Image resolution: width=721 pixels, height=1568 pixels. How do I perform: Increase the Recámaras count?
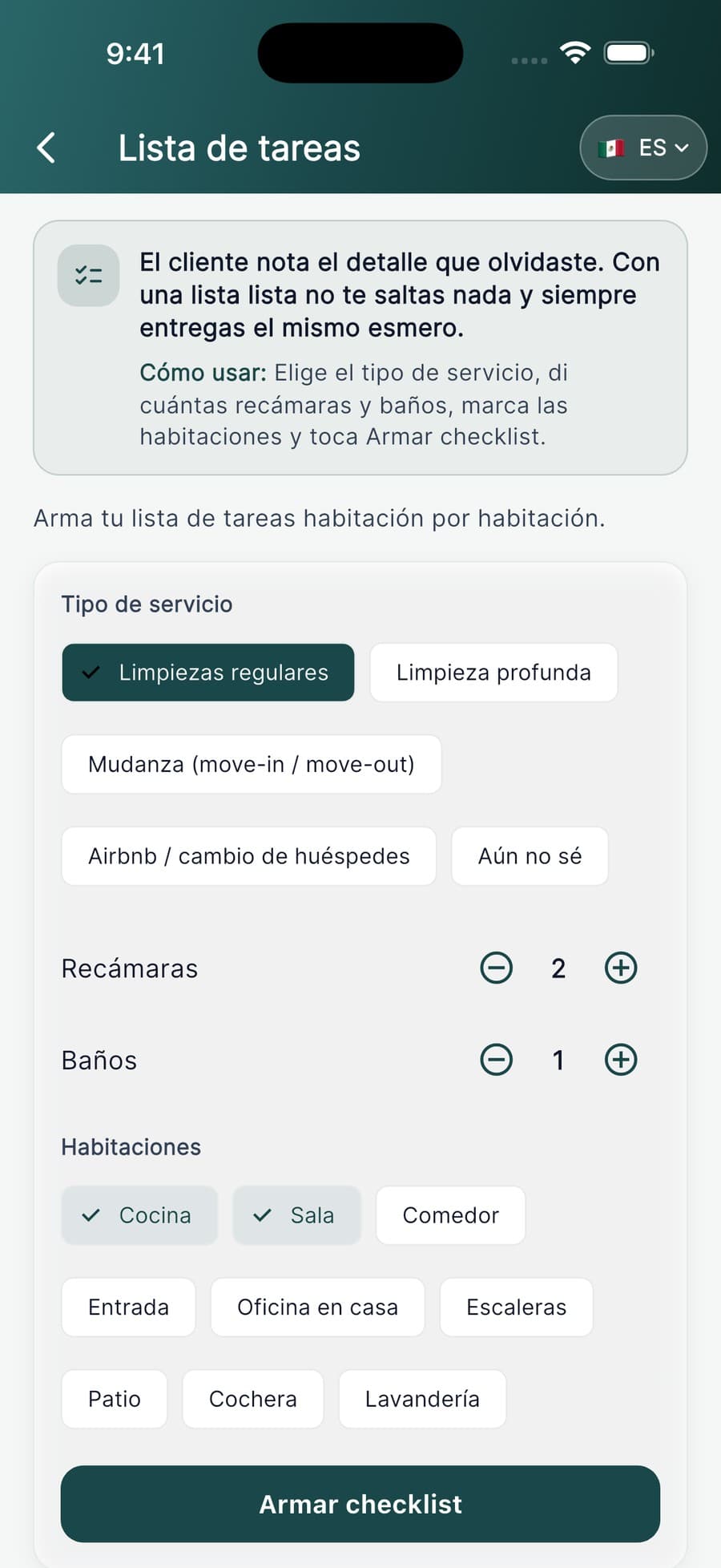click(x=621, y=968)
